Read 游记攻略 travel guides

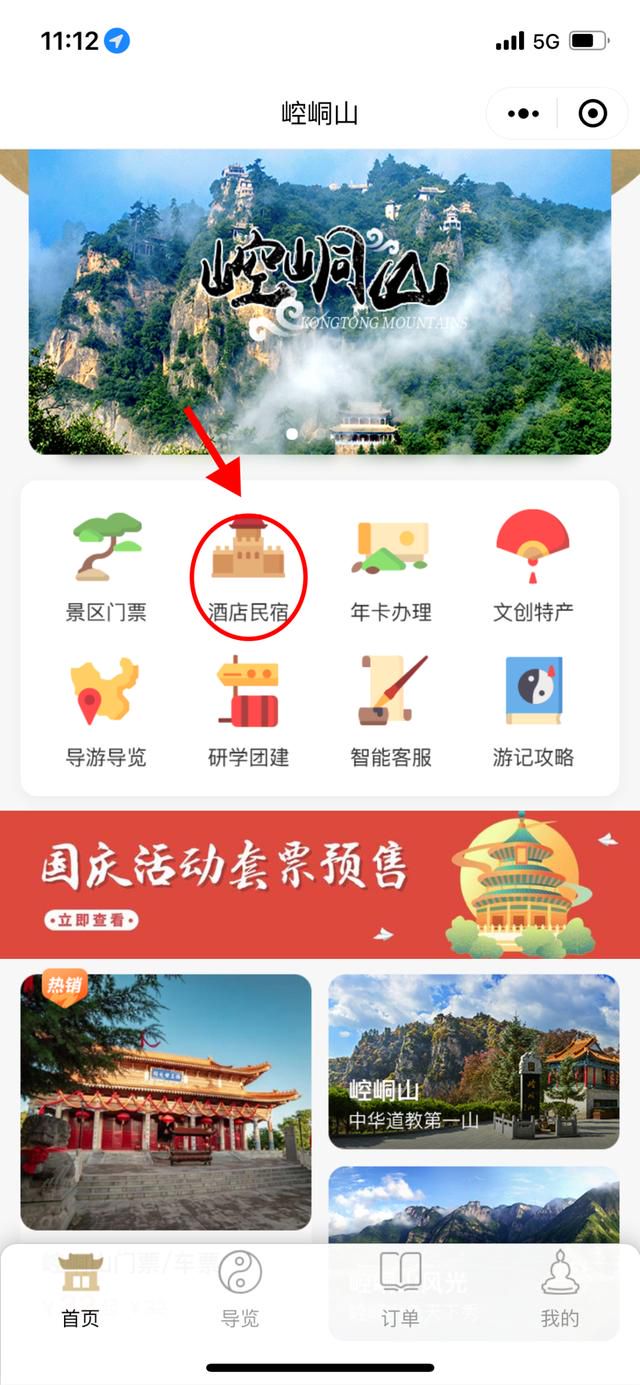pyautogui.click(x=533, y=712)
